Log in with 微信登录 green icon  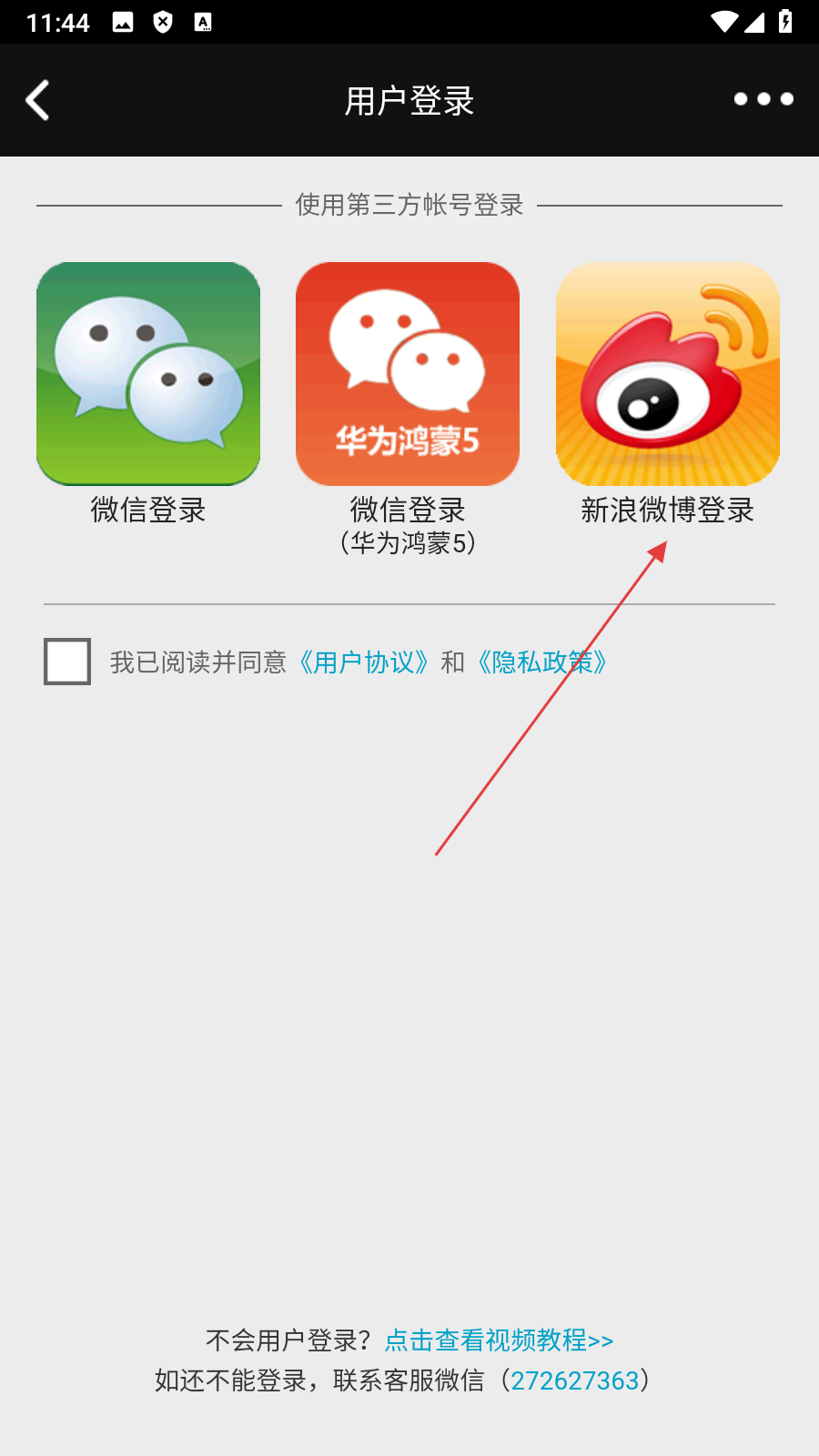click(x=148, y=374)
